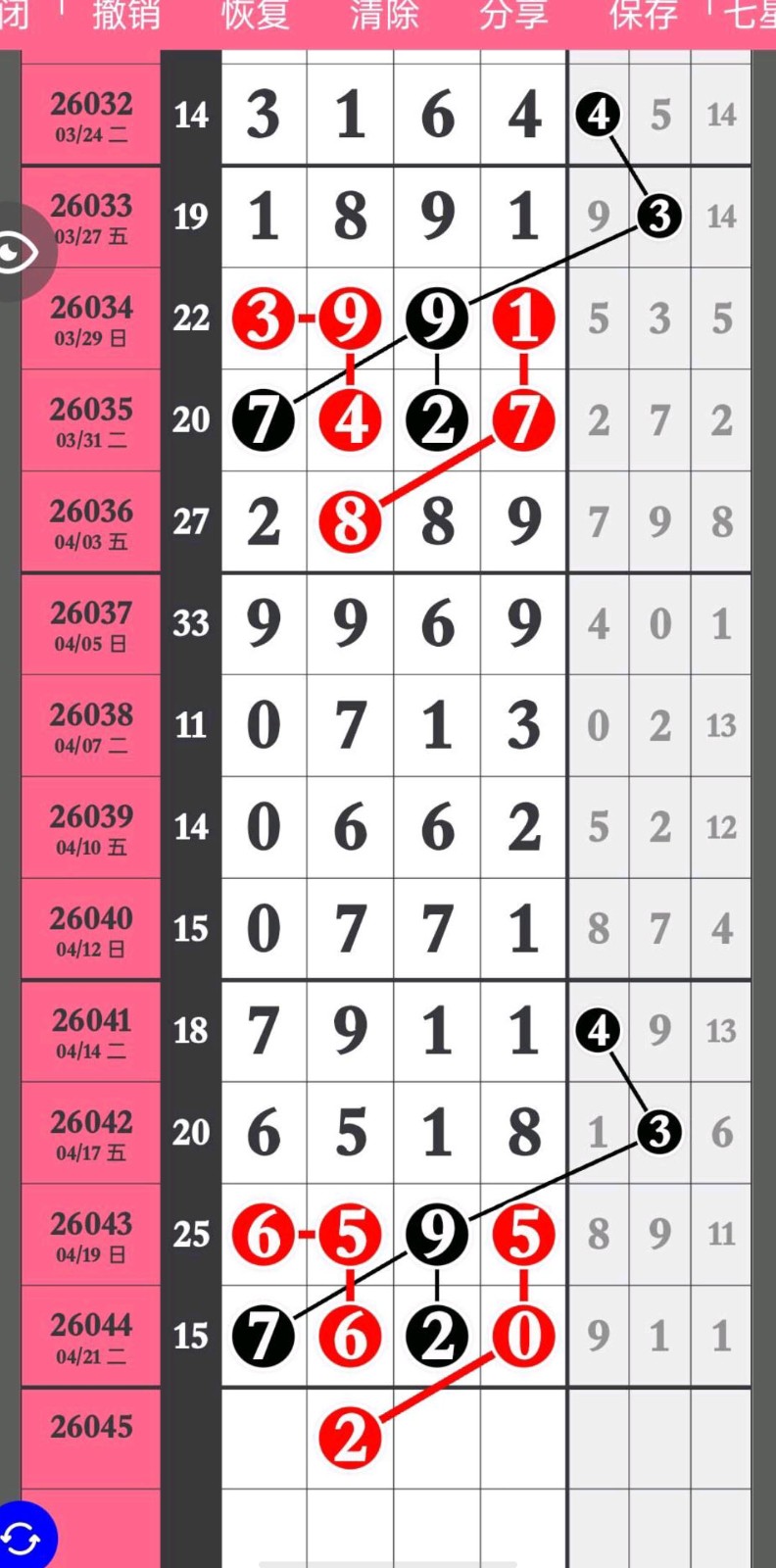The image size is (776, 1568).
Task: Tap 撤销 to undo the last mark
Action: click(x=126, y=16)
